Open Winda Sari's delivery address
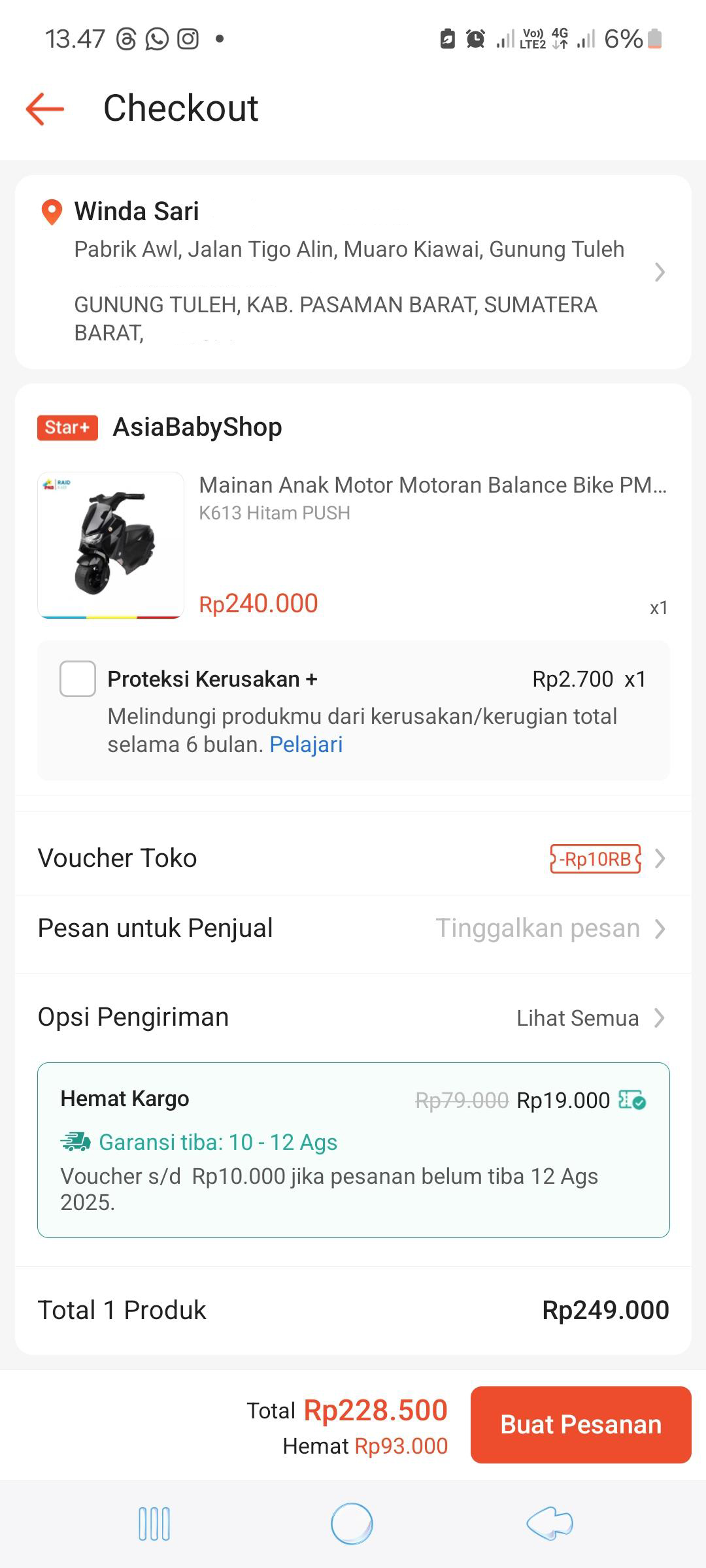This screenshot has width=706, height=1568. click(353, 271)
